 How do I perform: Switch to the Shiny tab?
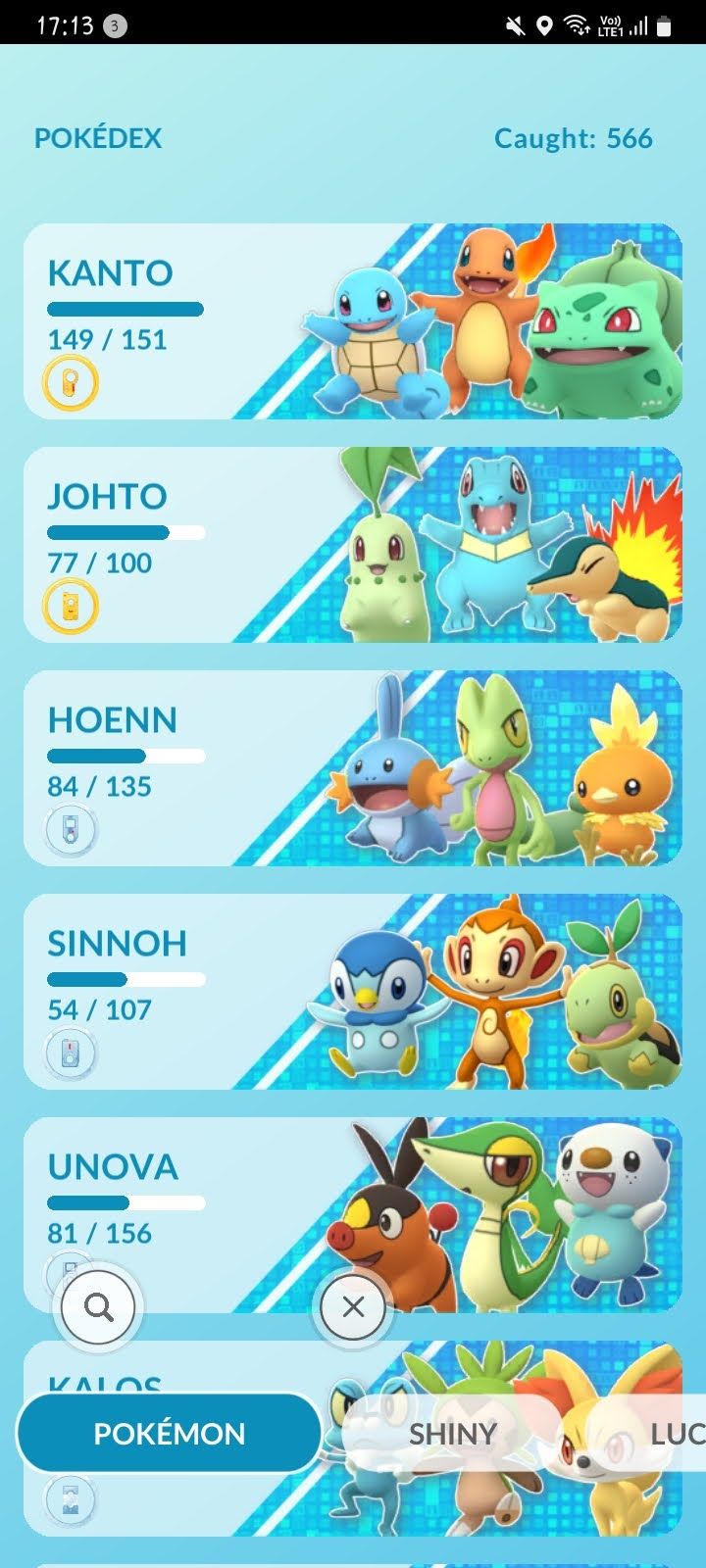[452, 1434]
